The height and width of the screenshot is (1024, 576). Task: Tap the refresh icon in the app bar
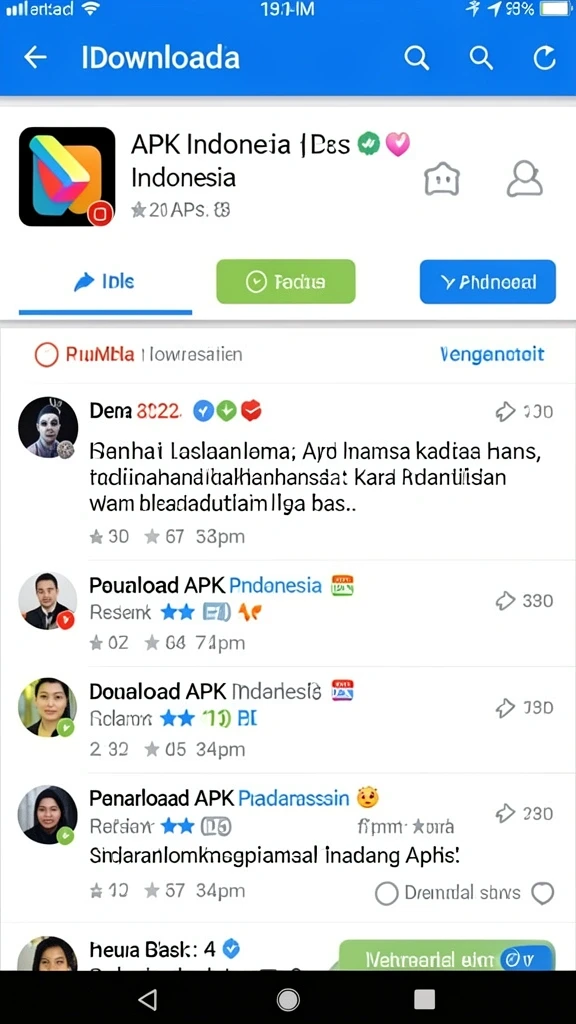pyautogui.click(x=544, y=58)
